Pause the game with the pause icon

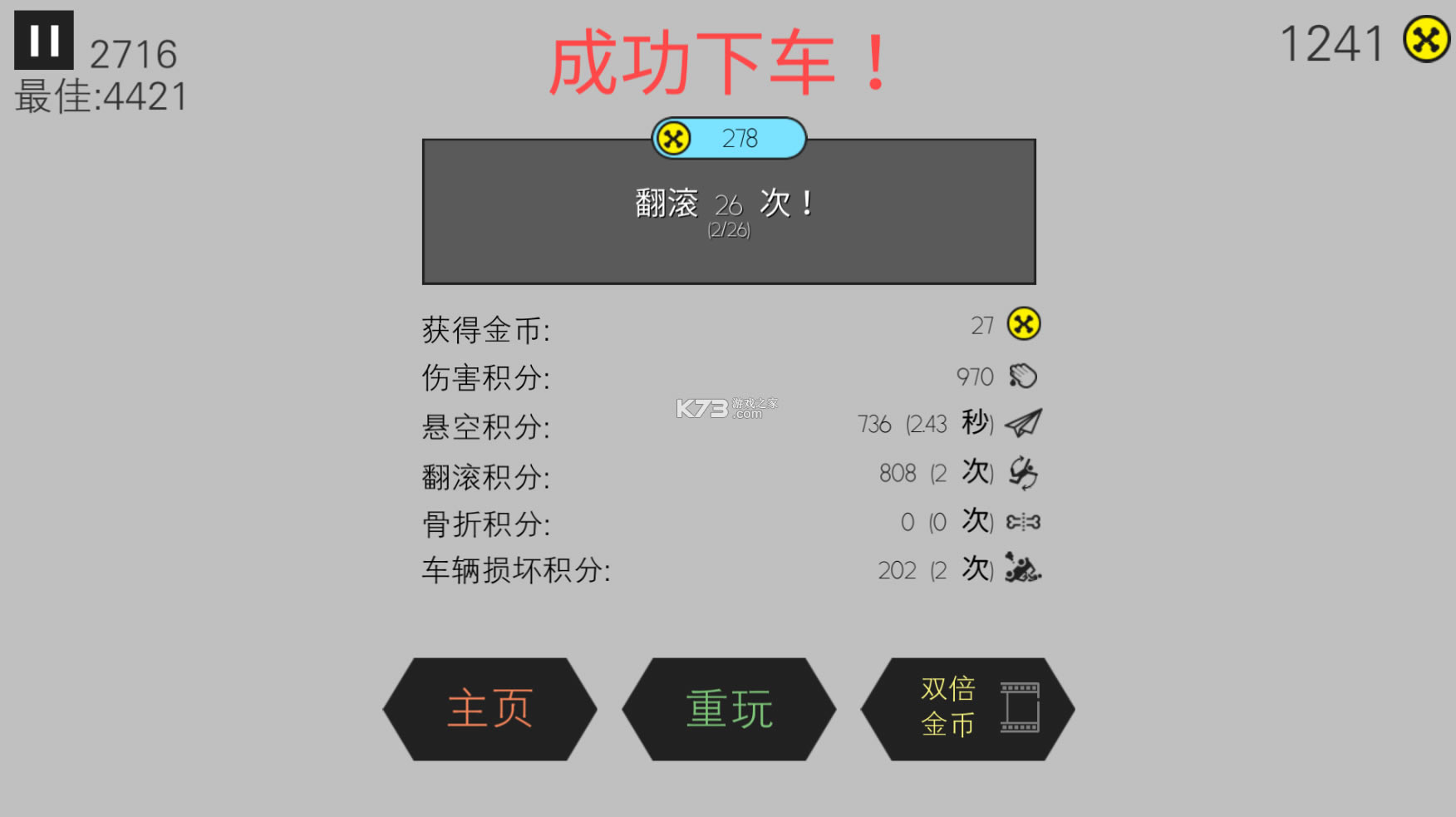coord(43,40)
